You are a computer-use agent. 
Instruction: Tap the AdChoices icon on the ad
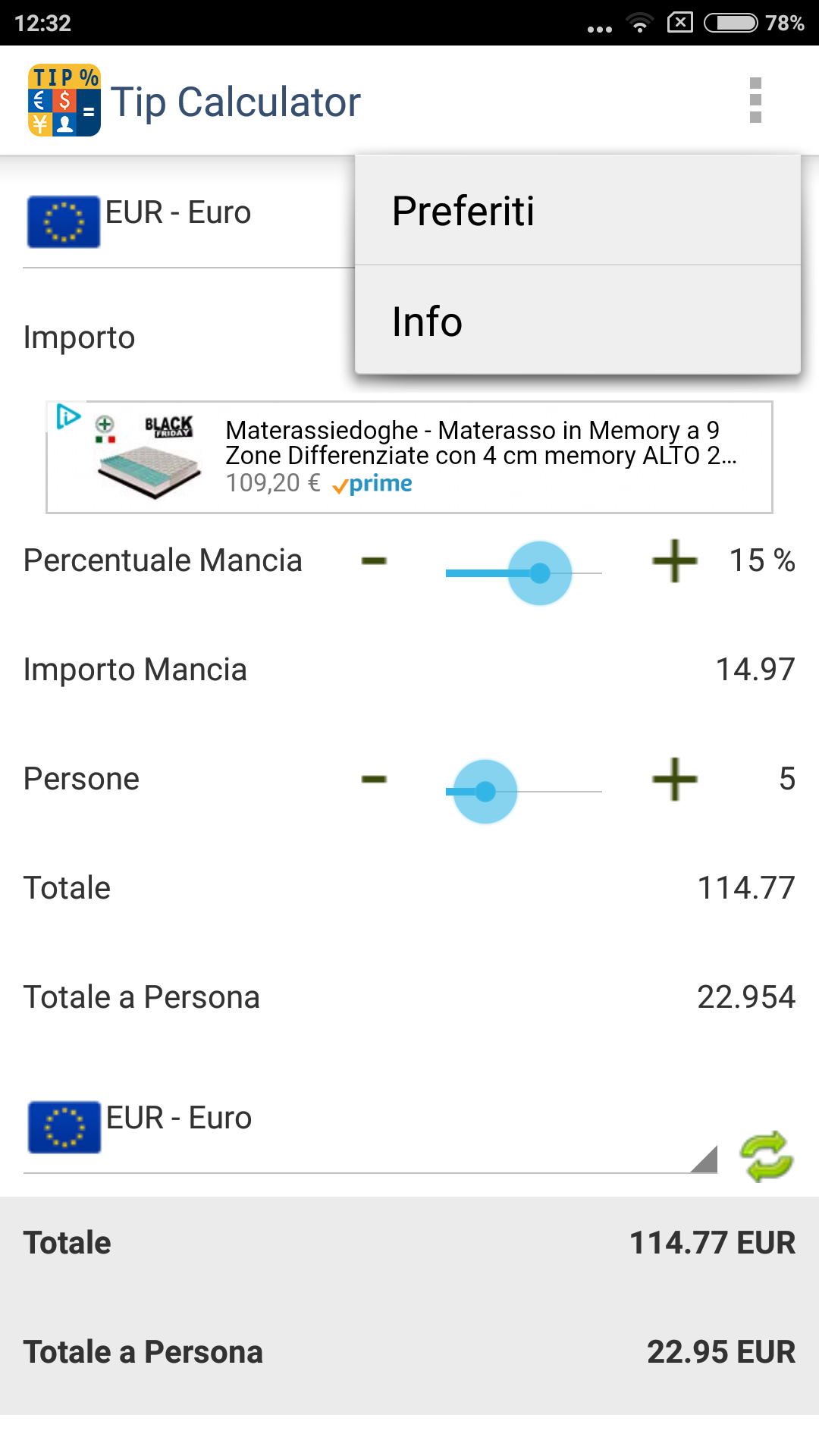pyautogui.click(x=67, y=416)
